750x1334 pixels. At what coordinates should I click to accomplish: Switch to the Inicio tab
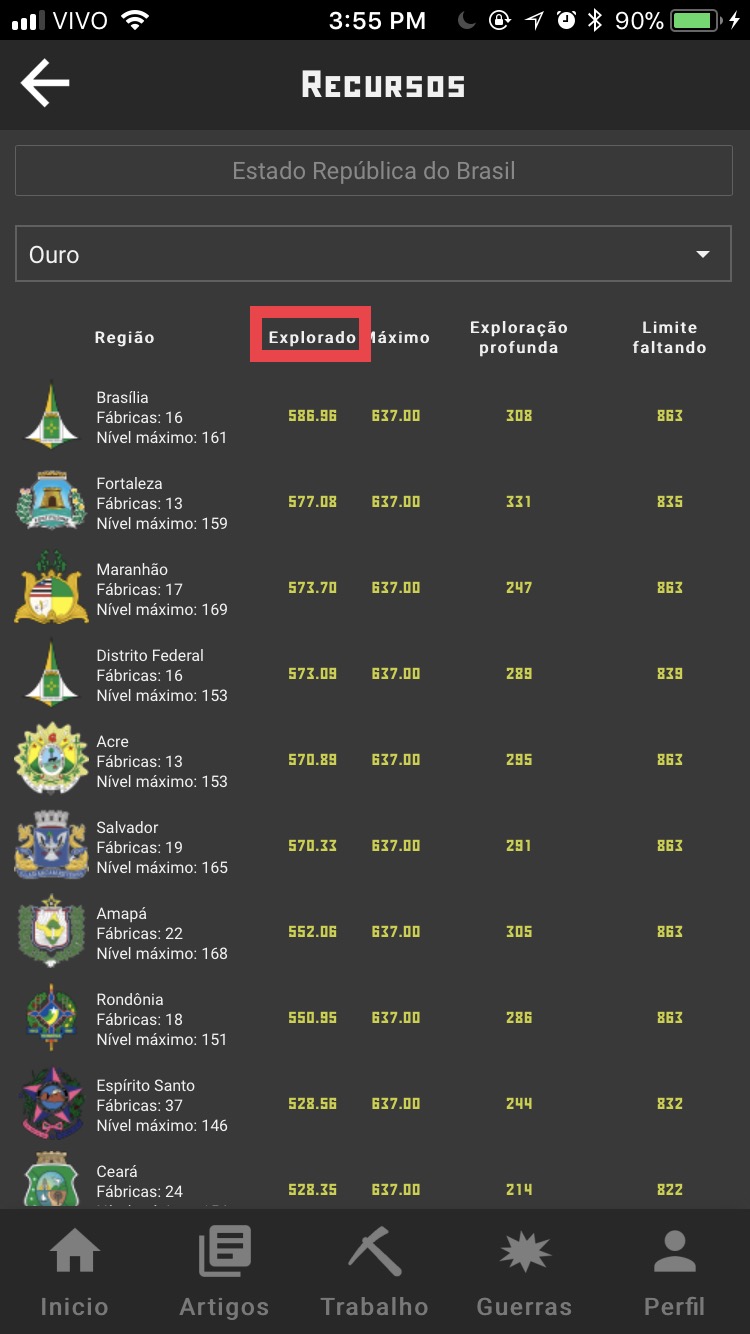click(75, 1272)
